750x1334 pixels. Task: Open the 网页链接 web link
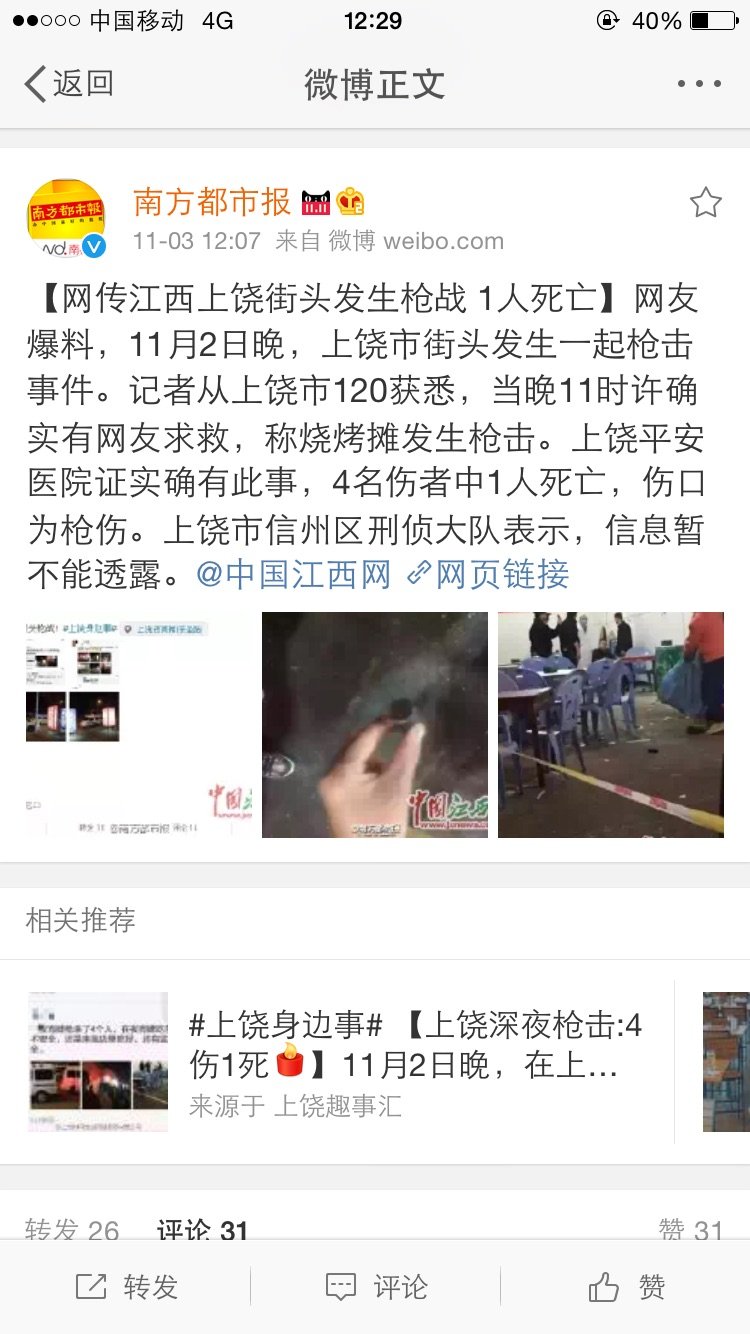click(x=488, y=574)
